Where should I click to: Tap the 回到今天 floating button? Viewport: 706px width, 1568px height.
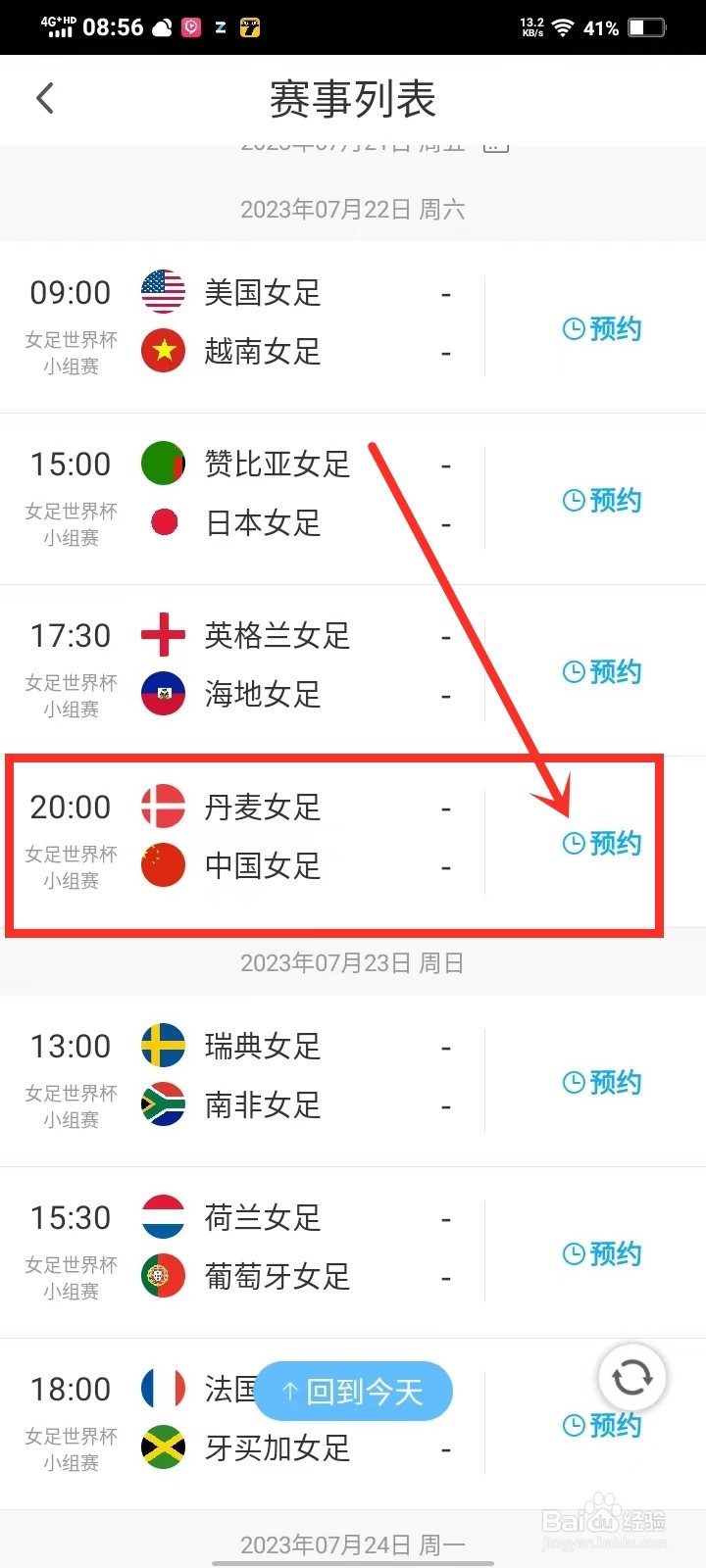coord(353,1392)
